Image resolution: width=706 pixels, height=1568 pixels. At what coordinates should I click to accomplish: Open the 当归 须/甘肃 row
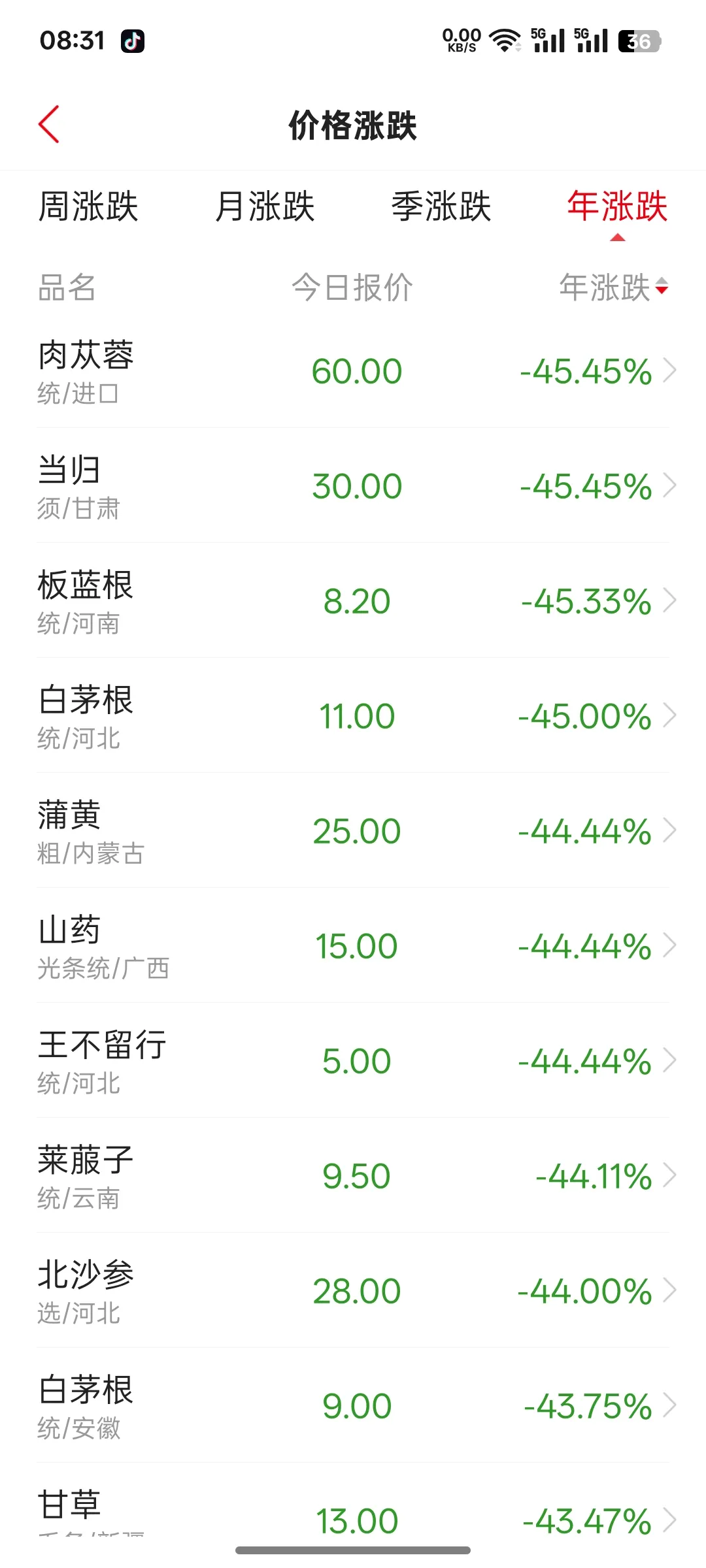point(353,485)
